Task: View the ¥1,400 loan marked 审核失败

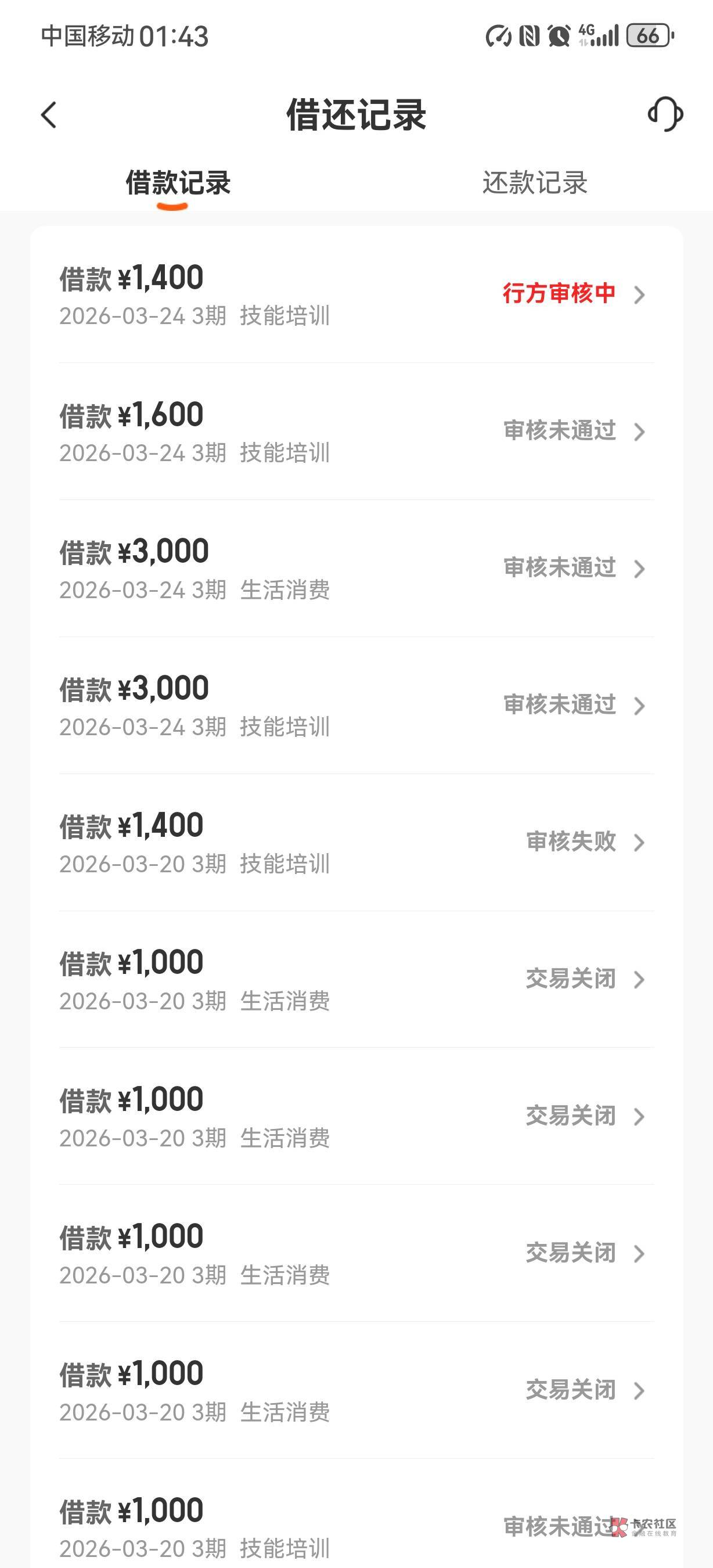Action: pos(356,843)
